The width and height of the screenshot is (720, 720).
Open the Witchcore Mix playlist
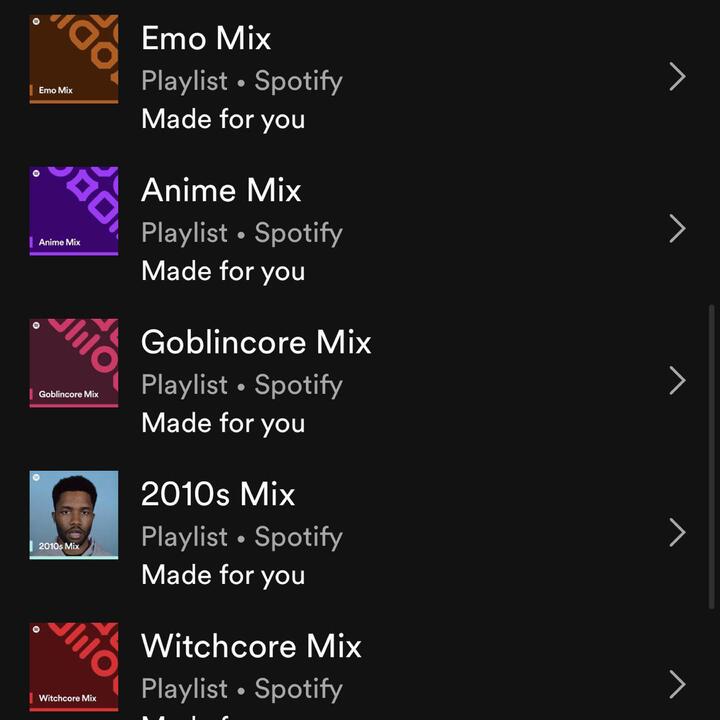point(251,647)
